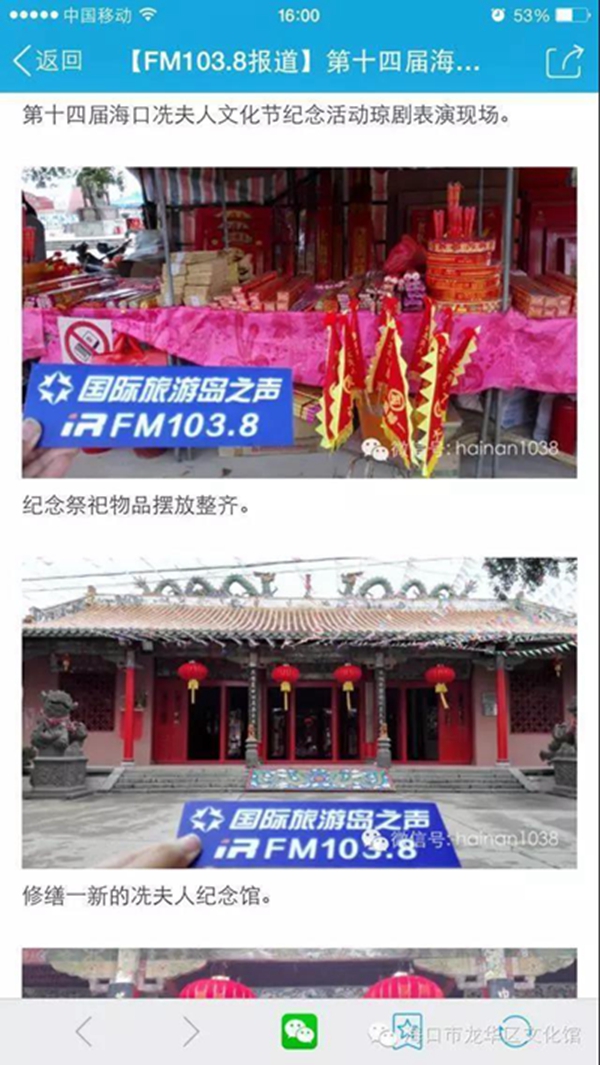
Task: View the 冼夫人纪念馆 temple photo
Action: tap(299, 712)
